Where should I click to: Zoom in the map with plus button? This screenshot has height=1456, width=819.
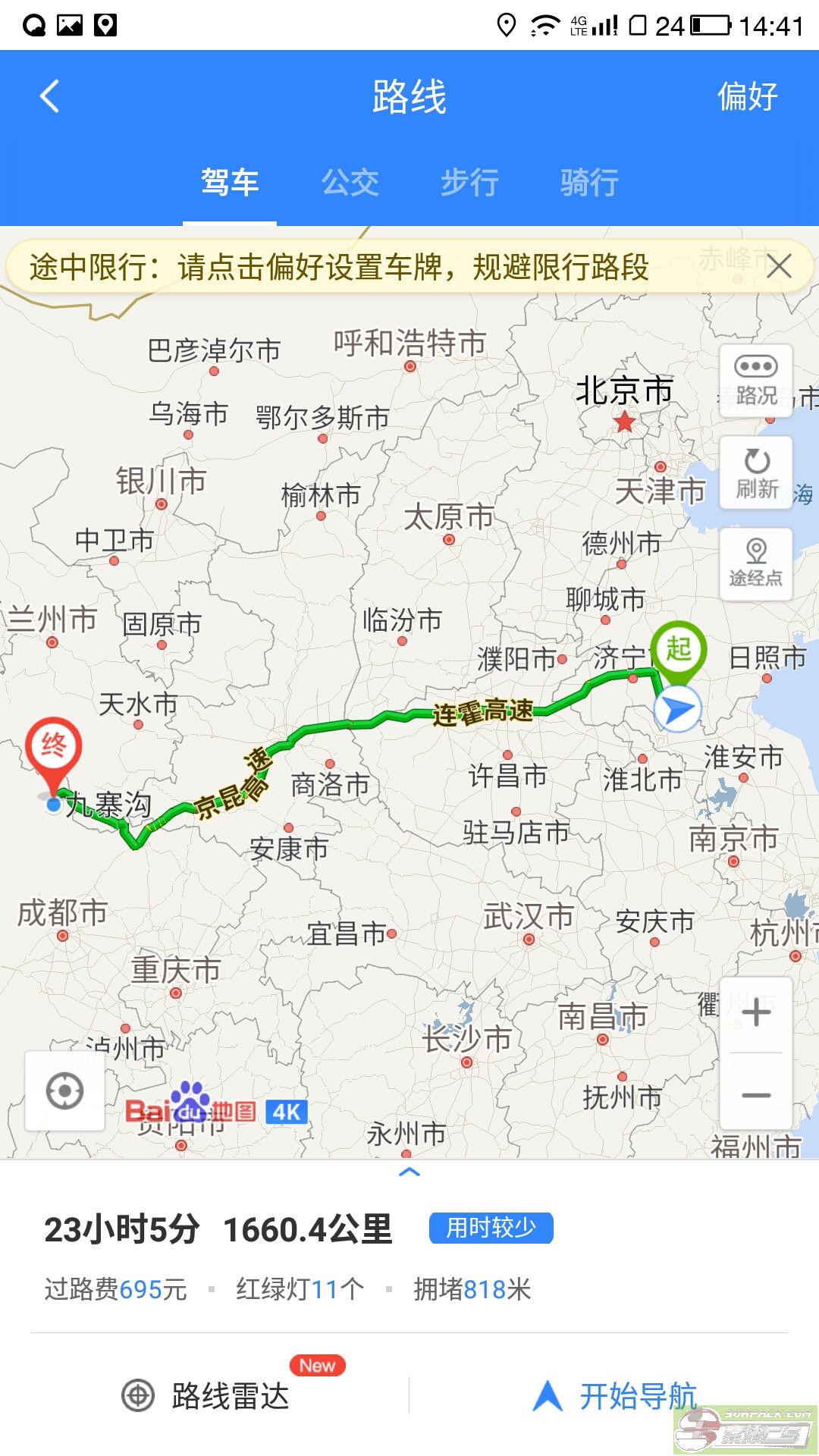click(756, 1013)
